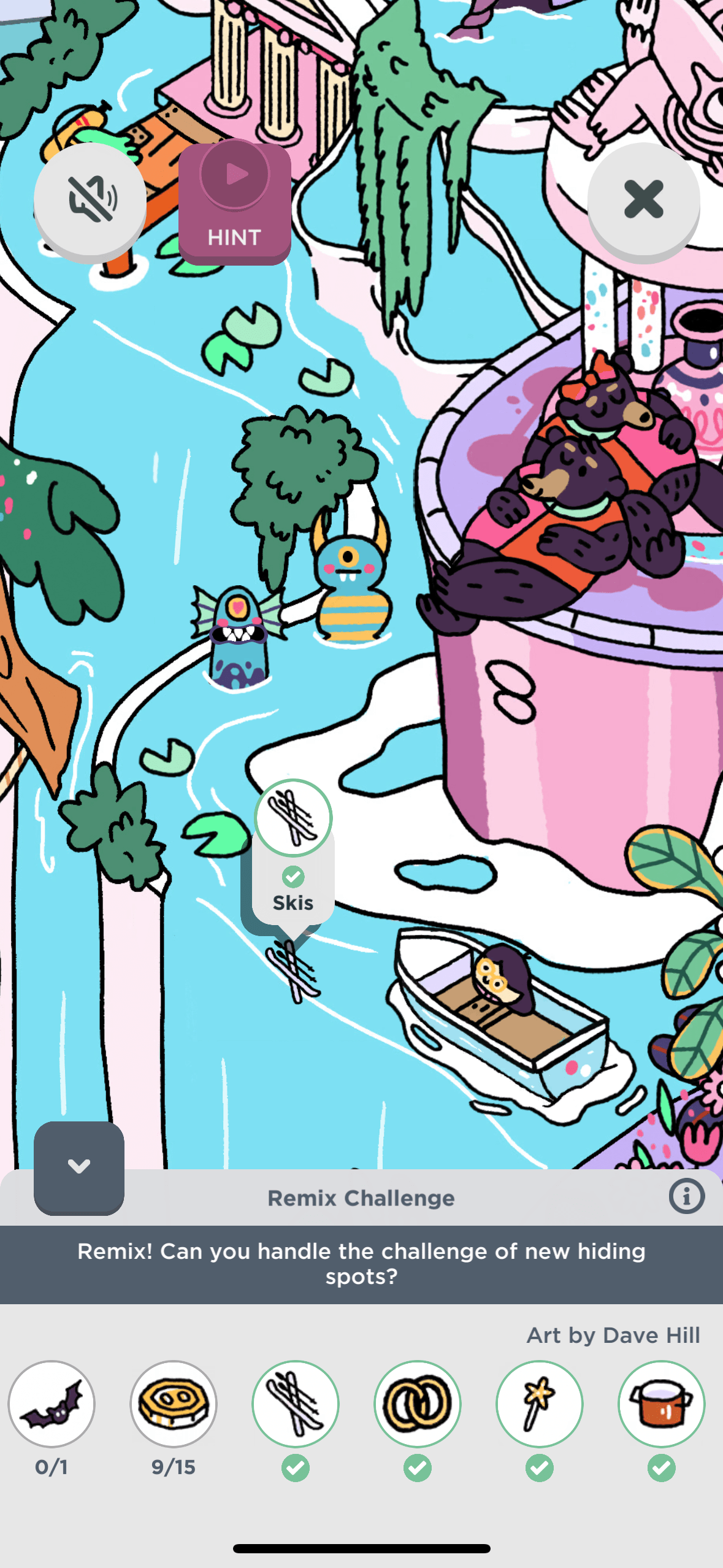The image size is (723, 1568).
Task: Select the coin item showing 9/15
Action: point(174,1404)
